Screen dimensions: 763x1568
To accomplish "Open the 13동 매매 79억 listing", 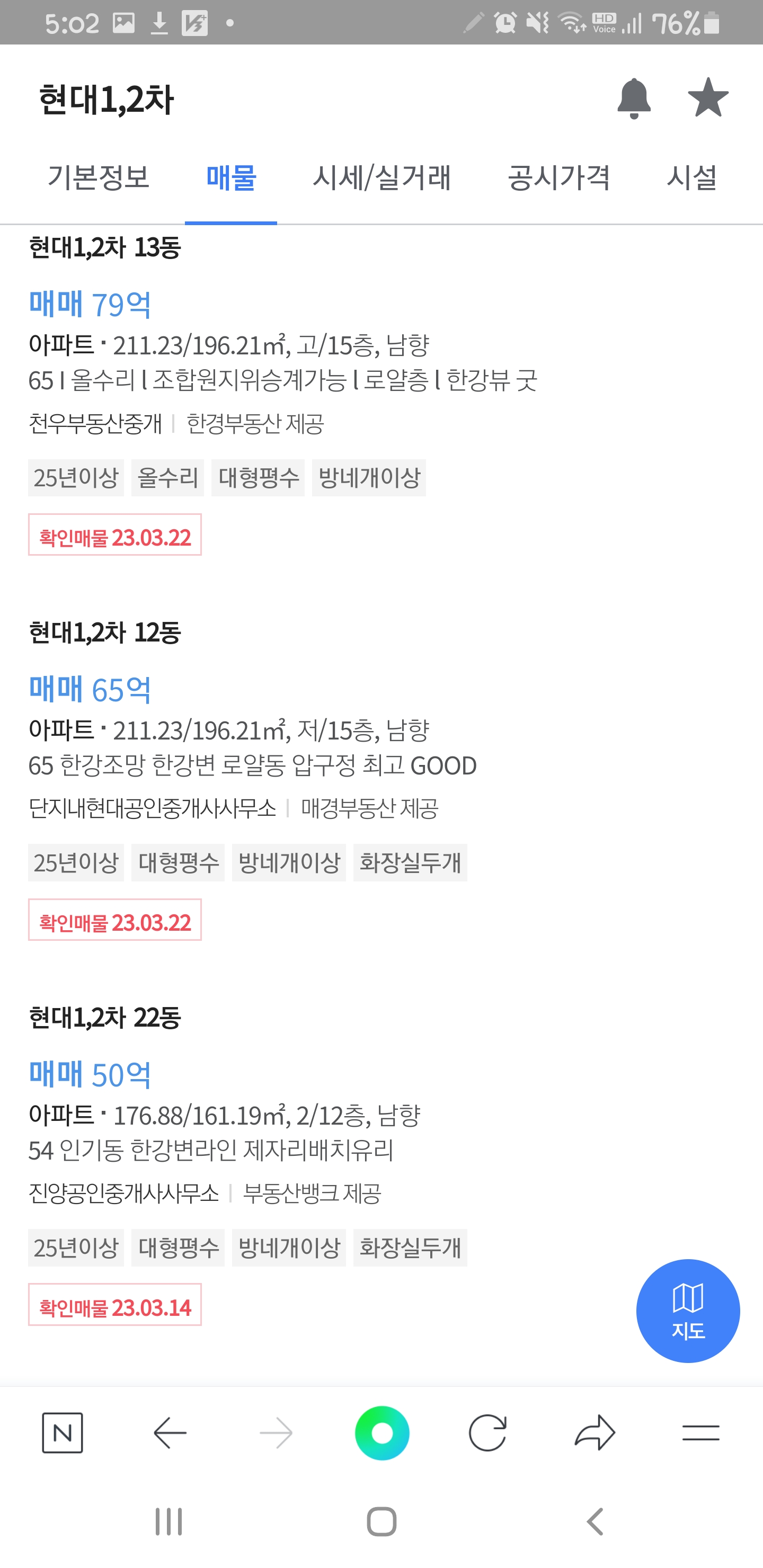I will click(90, 303).
